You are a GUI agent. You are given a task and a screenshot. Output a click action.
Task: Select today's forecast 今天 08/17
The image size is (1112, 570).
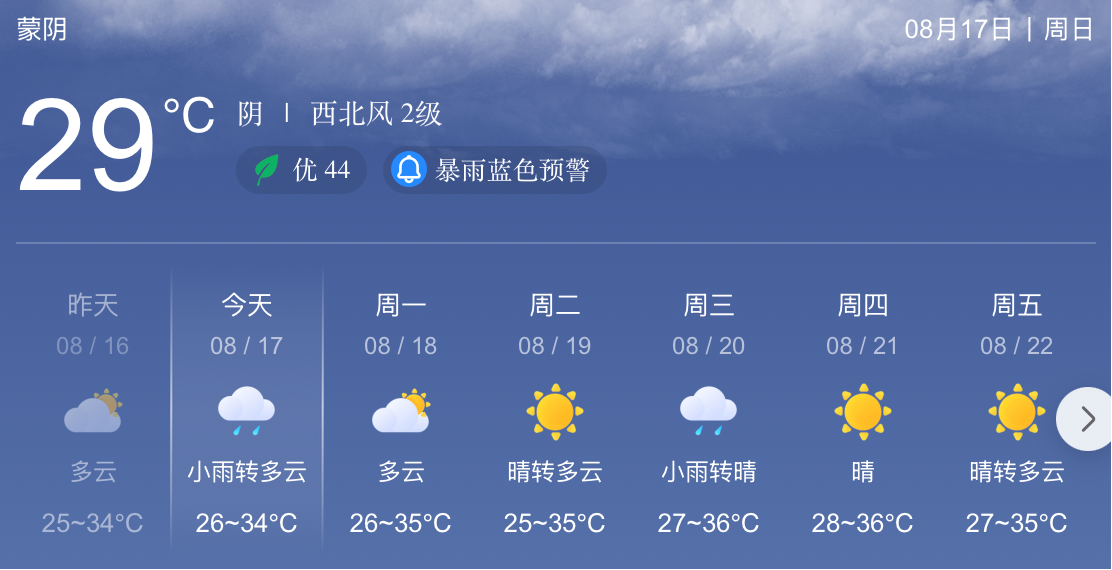click(247, 411)
